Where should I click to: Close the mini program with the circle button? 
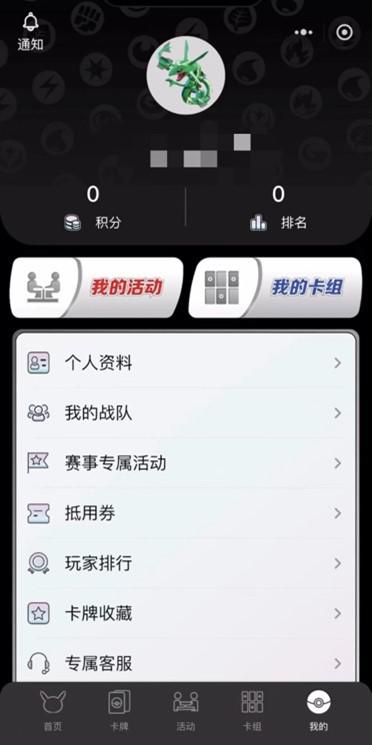point(344,32)
